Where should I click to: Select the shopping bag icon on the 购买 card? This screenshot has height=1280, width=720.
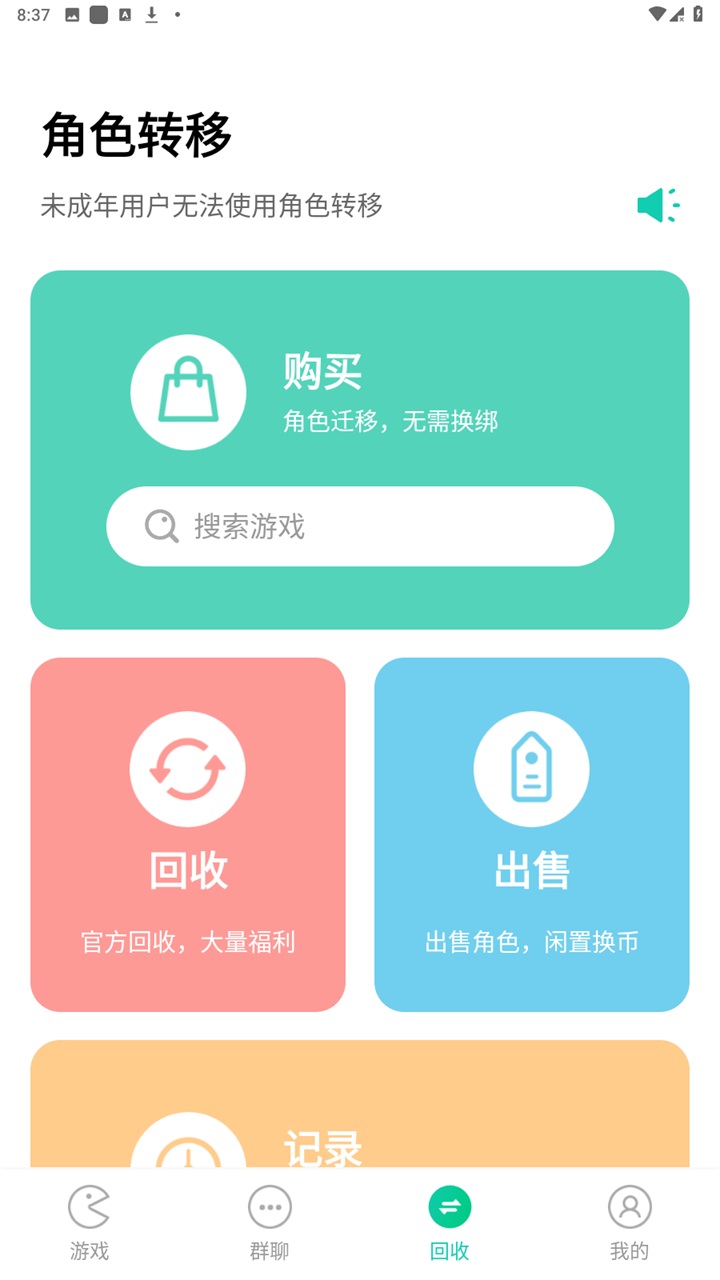(x=188, y=391)
